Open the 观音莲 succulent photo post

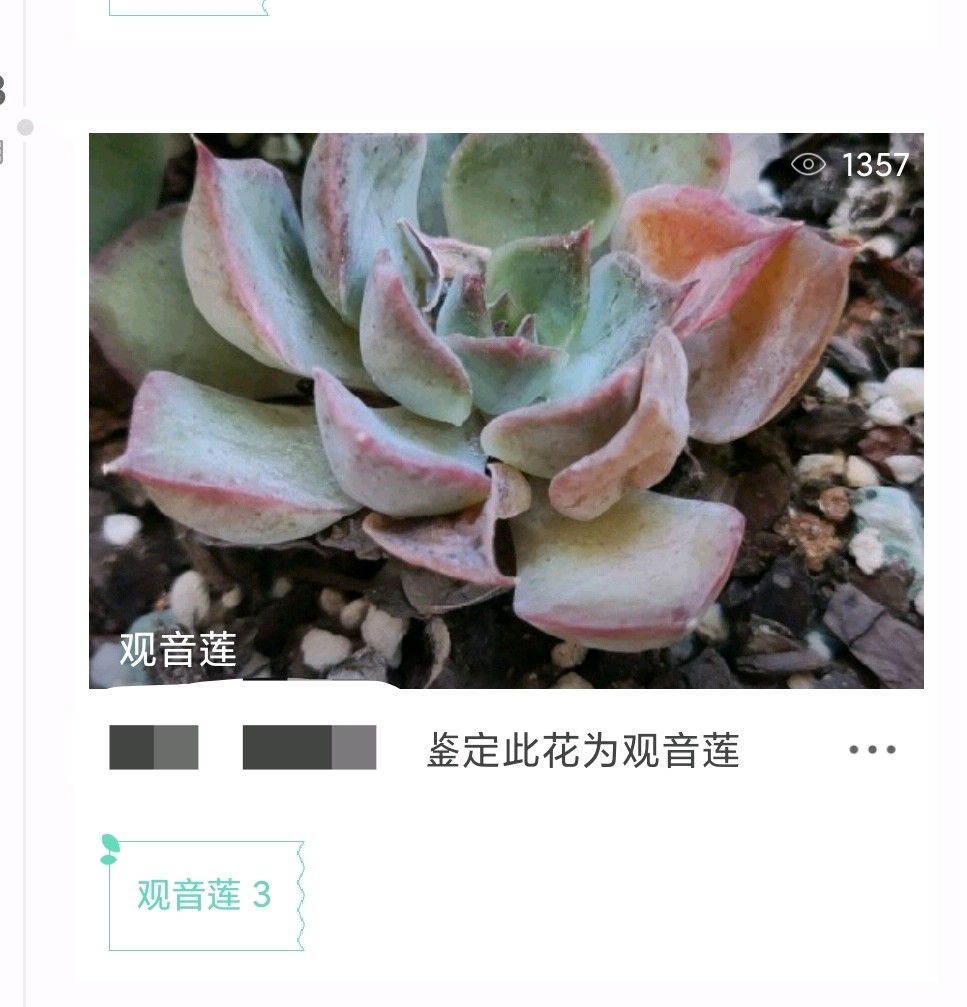tap(506, 410)
